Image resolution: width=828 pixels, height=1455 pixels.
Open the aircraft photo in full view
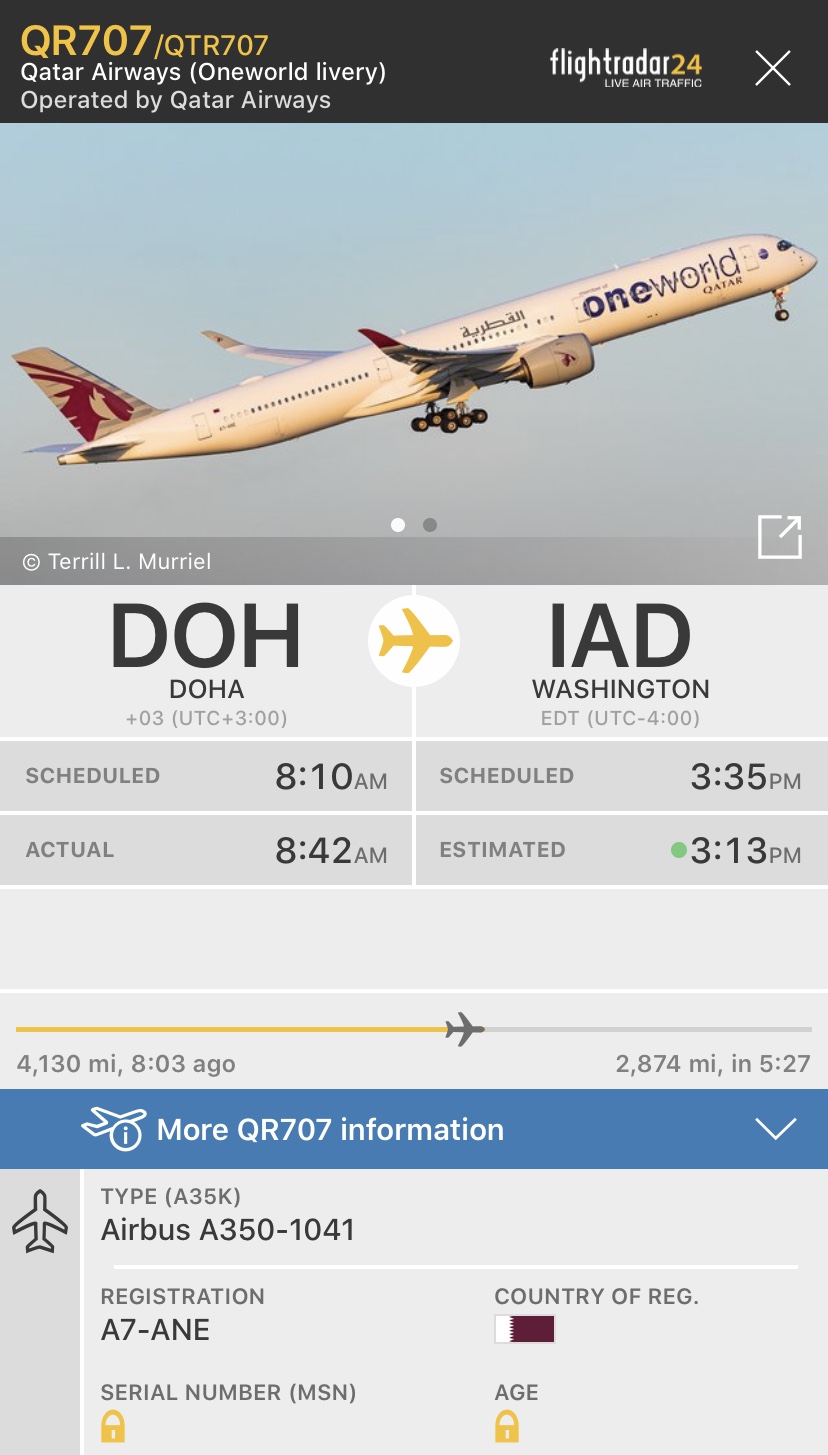pos(779,538)
